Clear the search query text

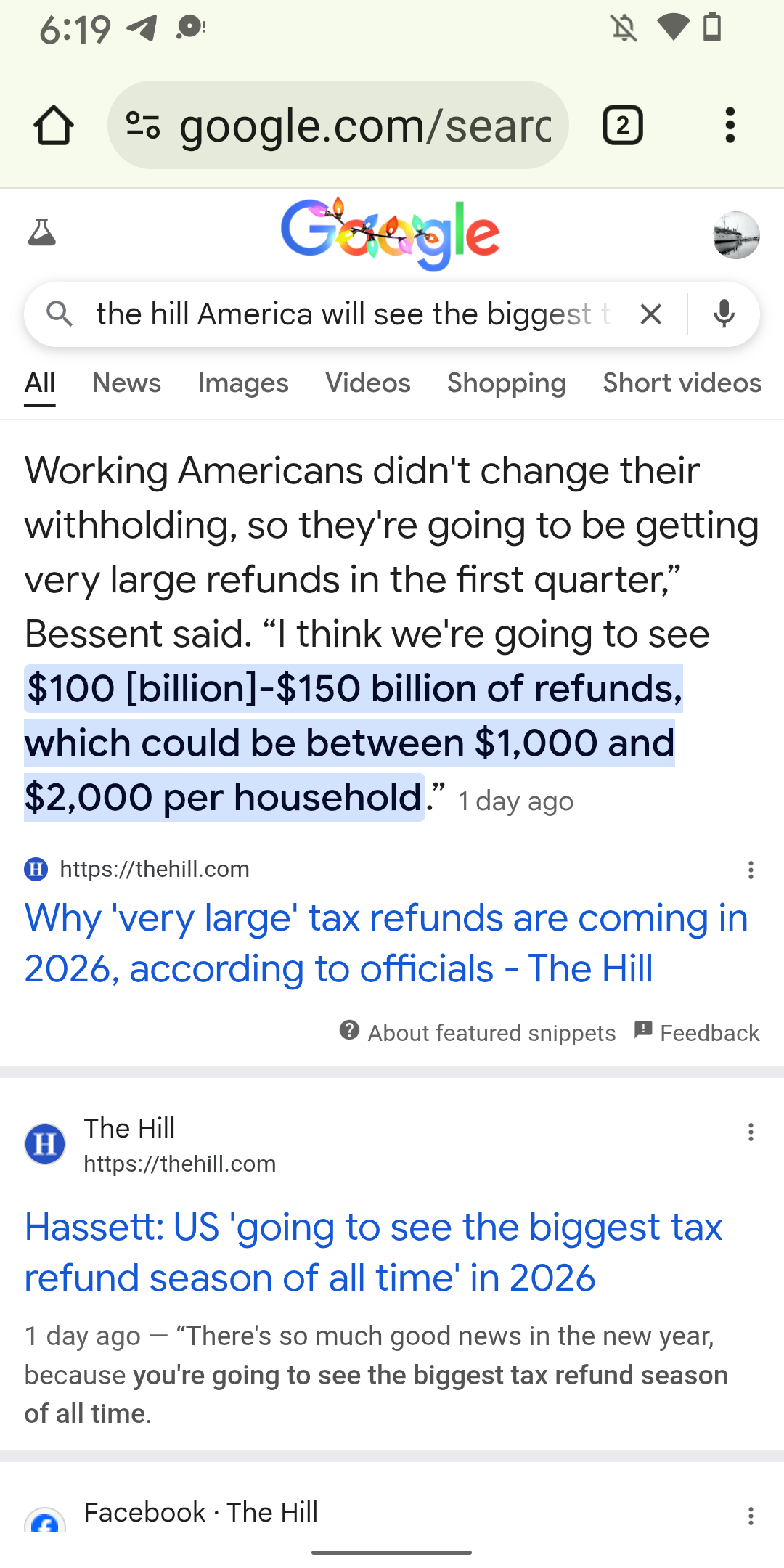tap(651, 314)
